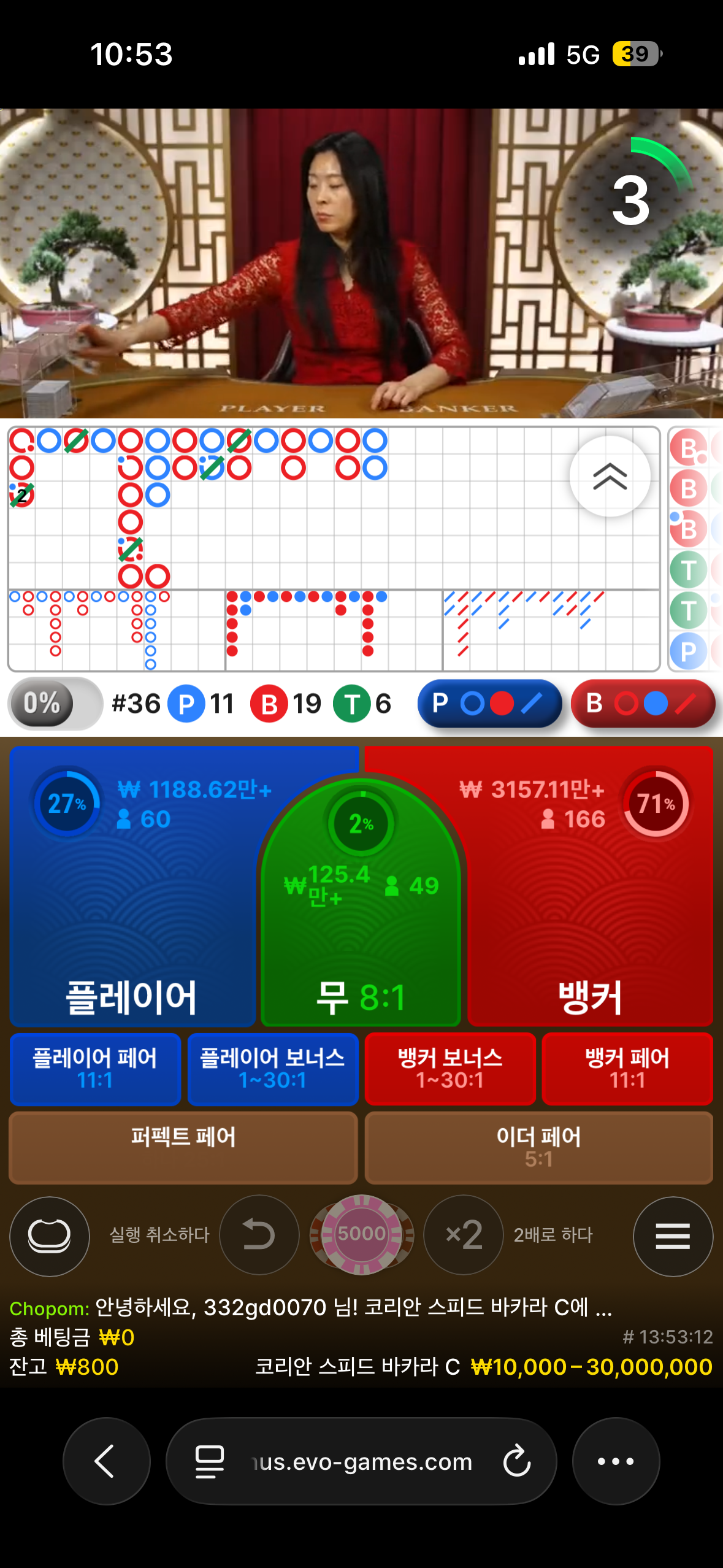Choose the 5000 chip
Viewport: 723px width, 1568px height.
click(x=361, y=1234)
